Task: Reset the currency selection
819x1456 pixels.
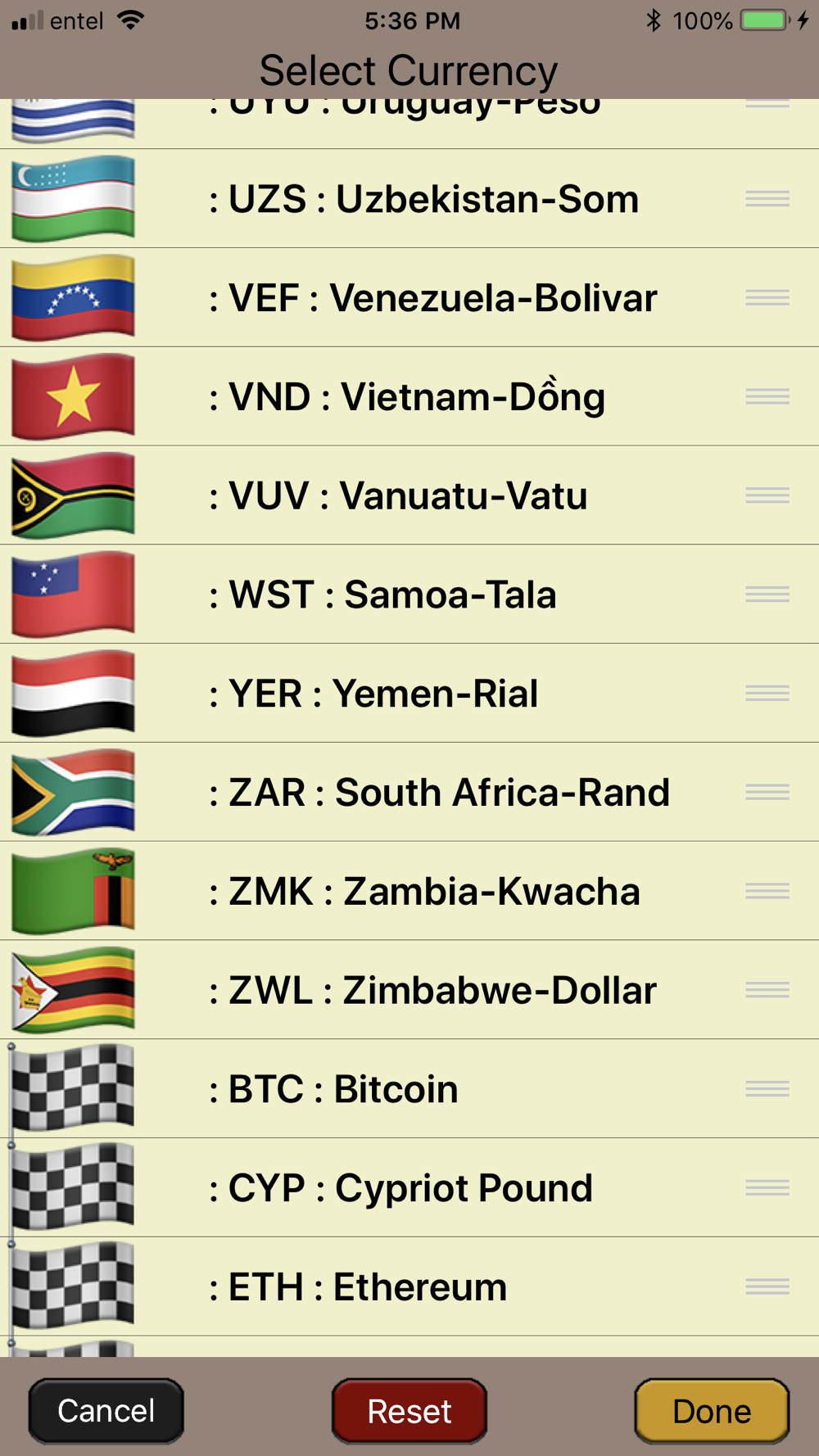Action: [x=409, y=1411]
